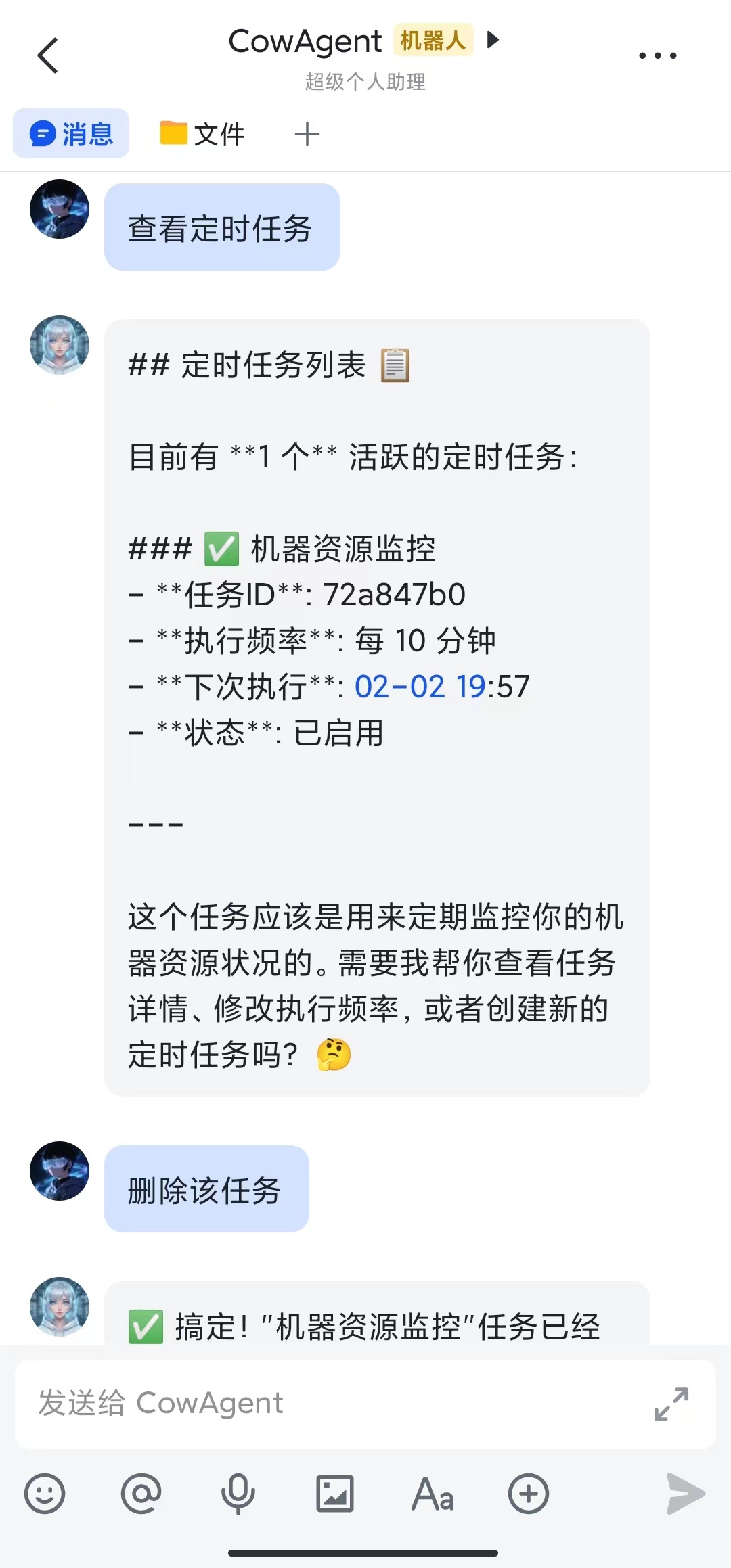Attach a picture from the gallery
Screen dimensions: 731x1568
point(335,1494)
